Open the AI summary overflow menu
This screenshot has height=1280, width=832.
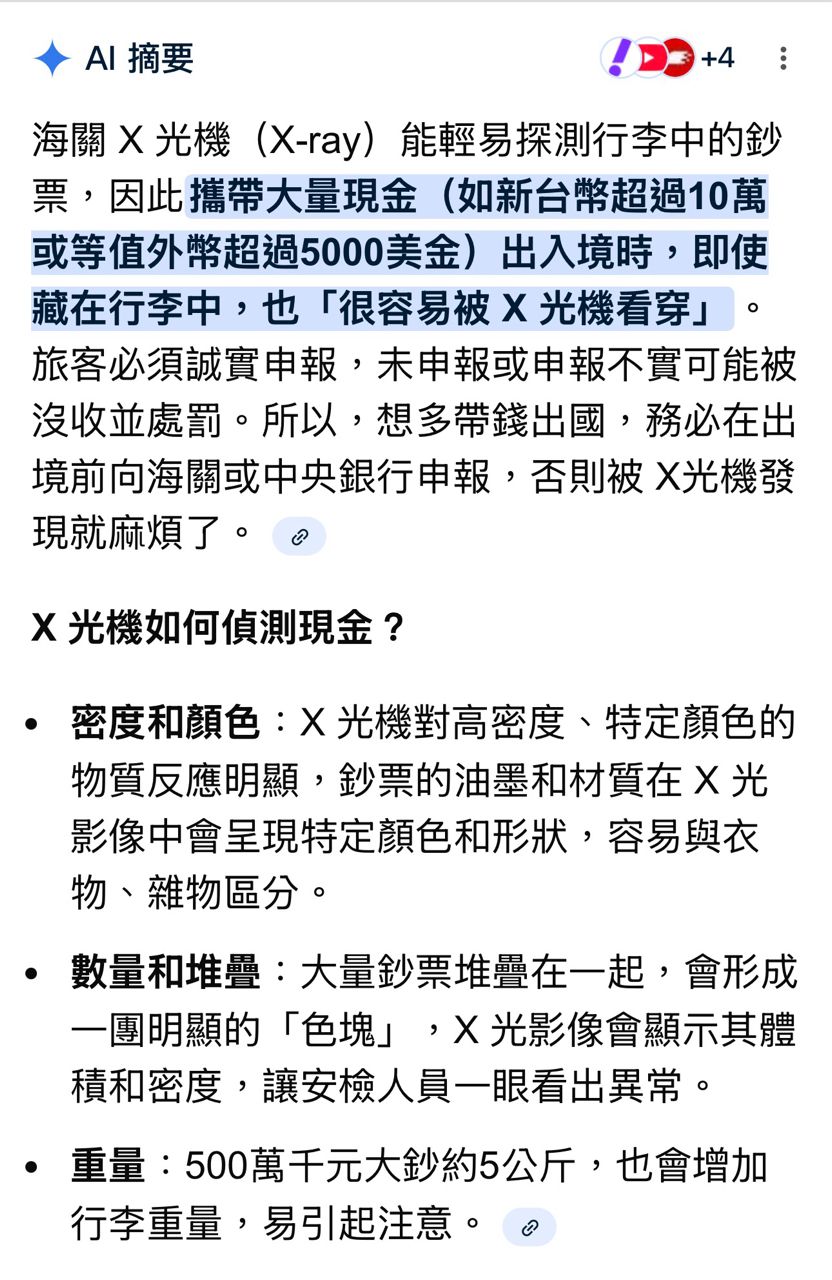tap(783, 58)
